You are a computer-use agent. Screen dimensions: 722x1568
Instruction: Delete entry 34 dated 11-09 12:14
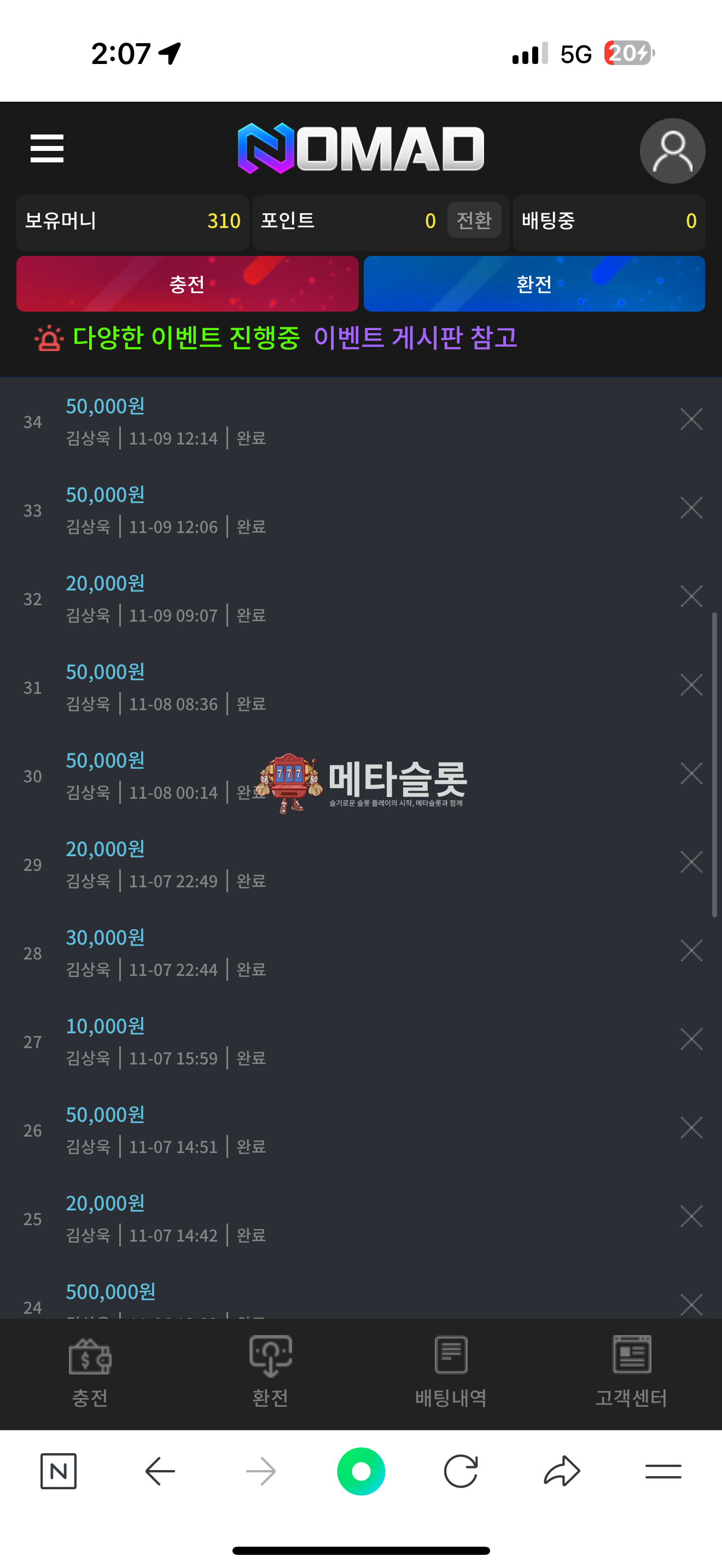coord(691,419)
